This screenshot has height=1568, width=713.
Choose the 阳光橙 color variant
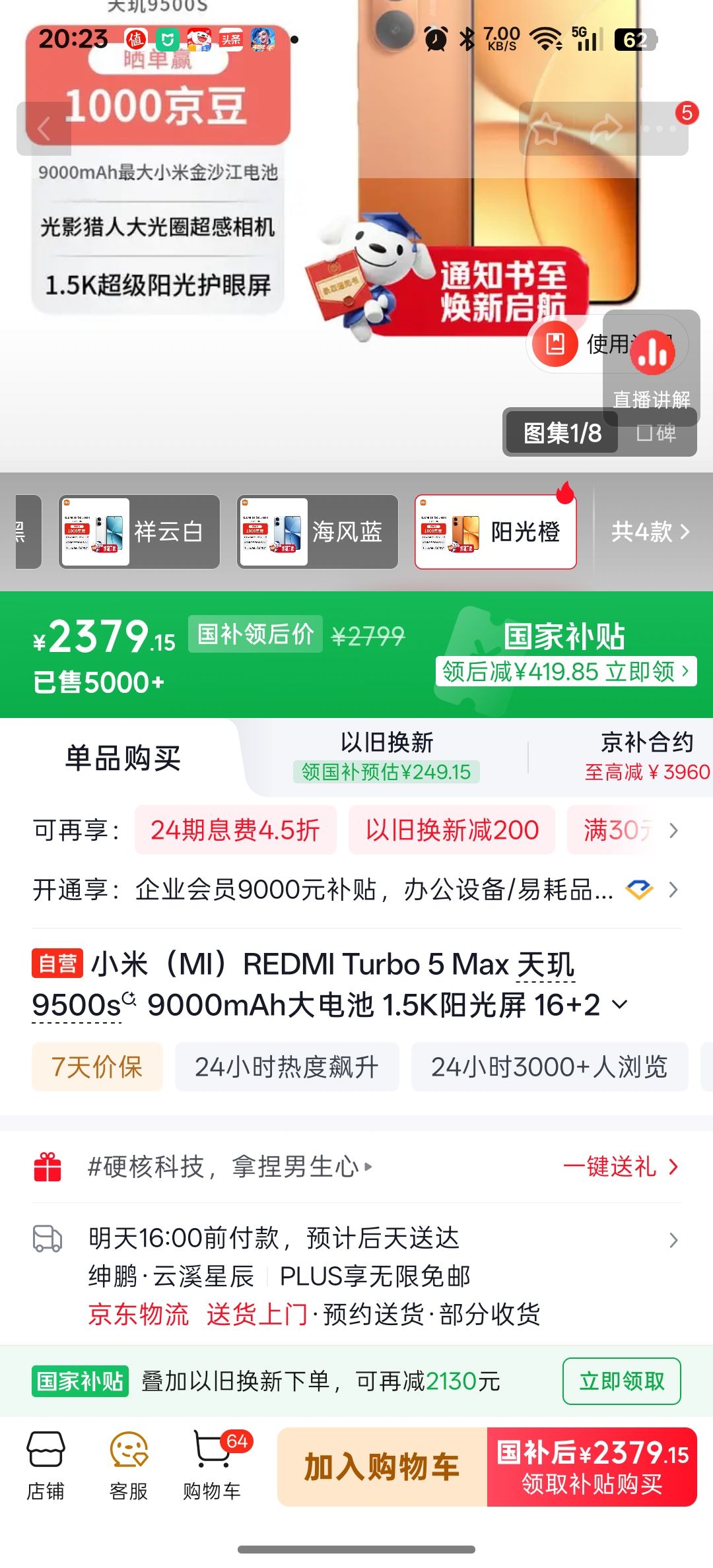pyautogui.click(x=496, y=531)
